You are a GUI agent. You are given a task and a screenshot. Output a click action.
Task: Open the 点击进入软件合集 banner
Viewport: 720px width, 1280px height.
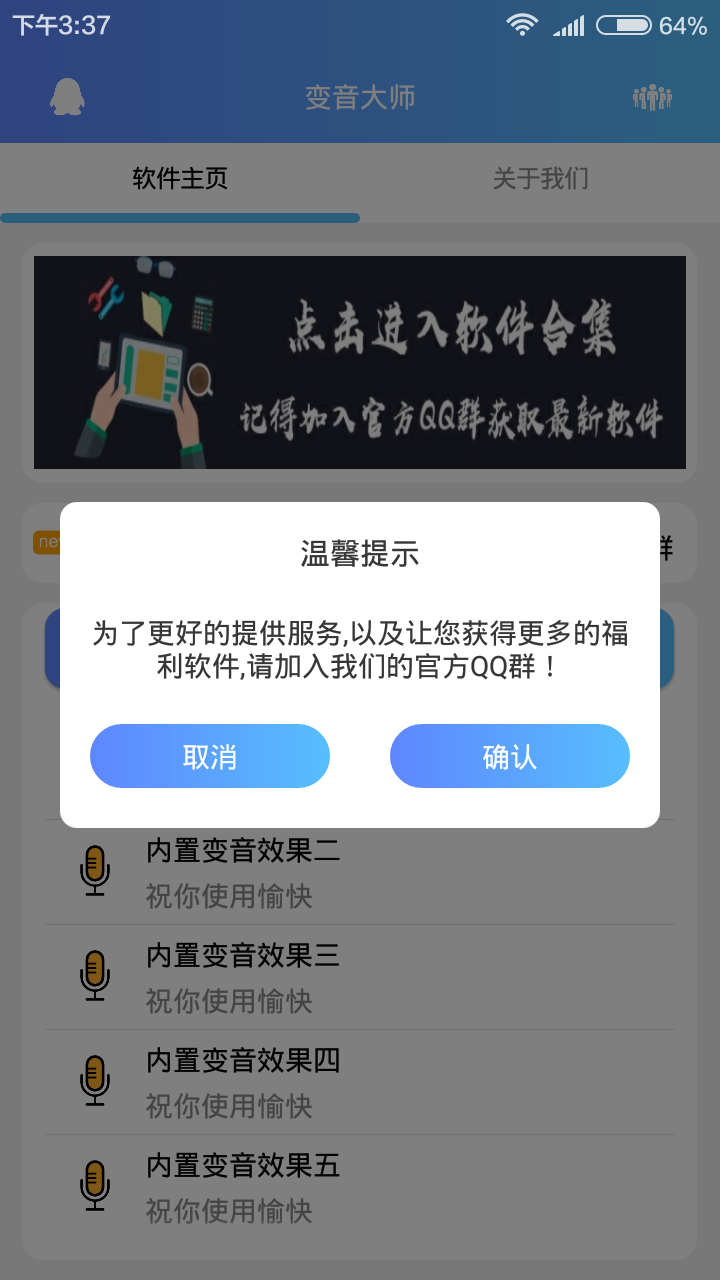pyautogui.click(x=360, y=362)
